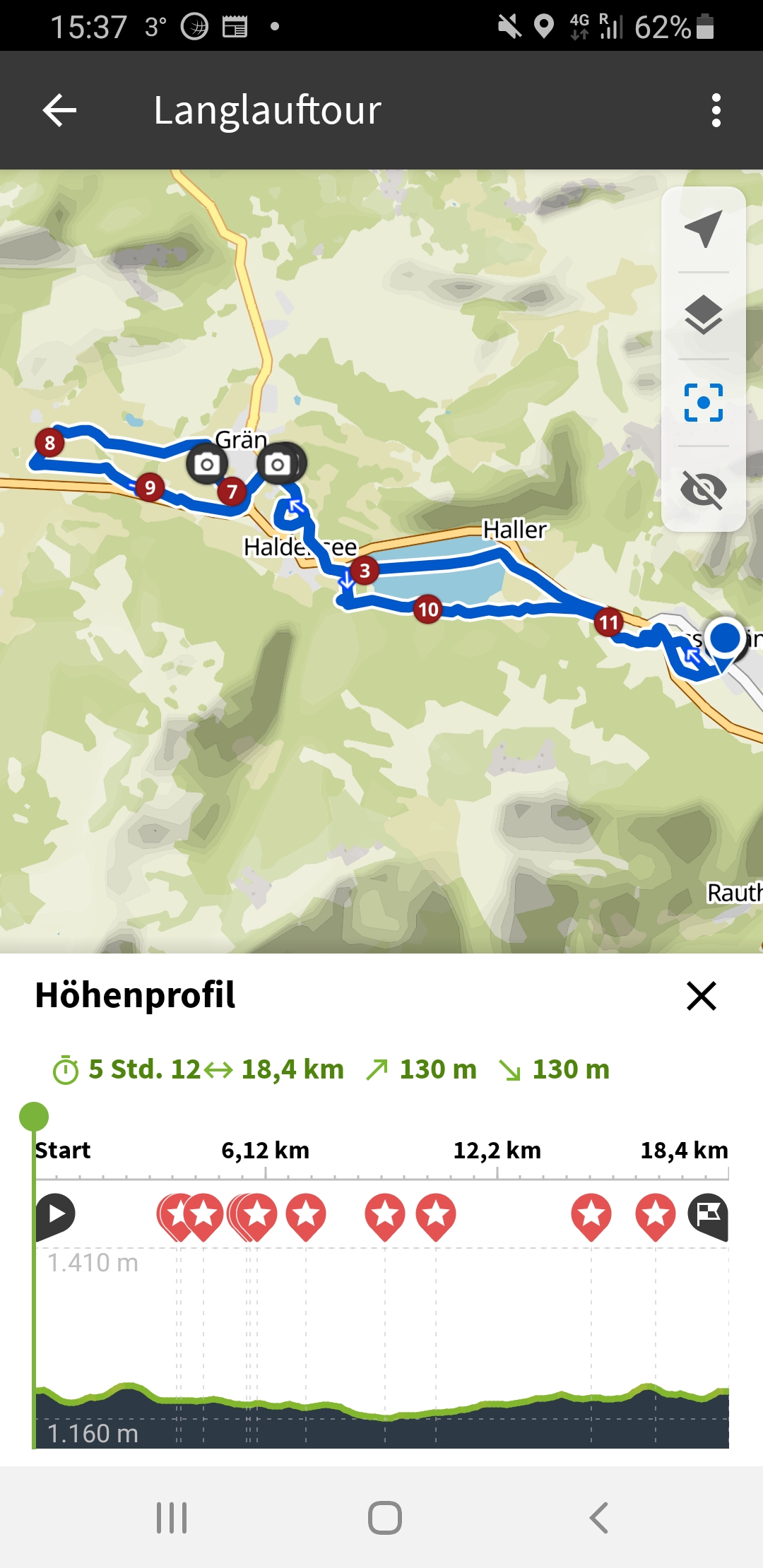This screenshot has height=1568, width=763.
Task: Tap the start play marker in profile
Action: [55, 1216]
